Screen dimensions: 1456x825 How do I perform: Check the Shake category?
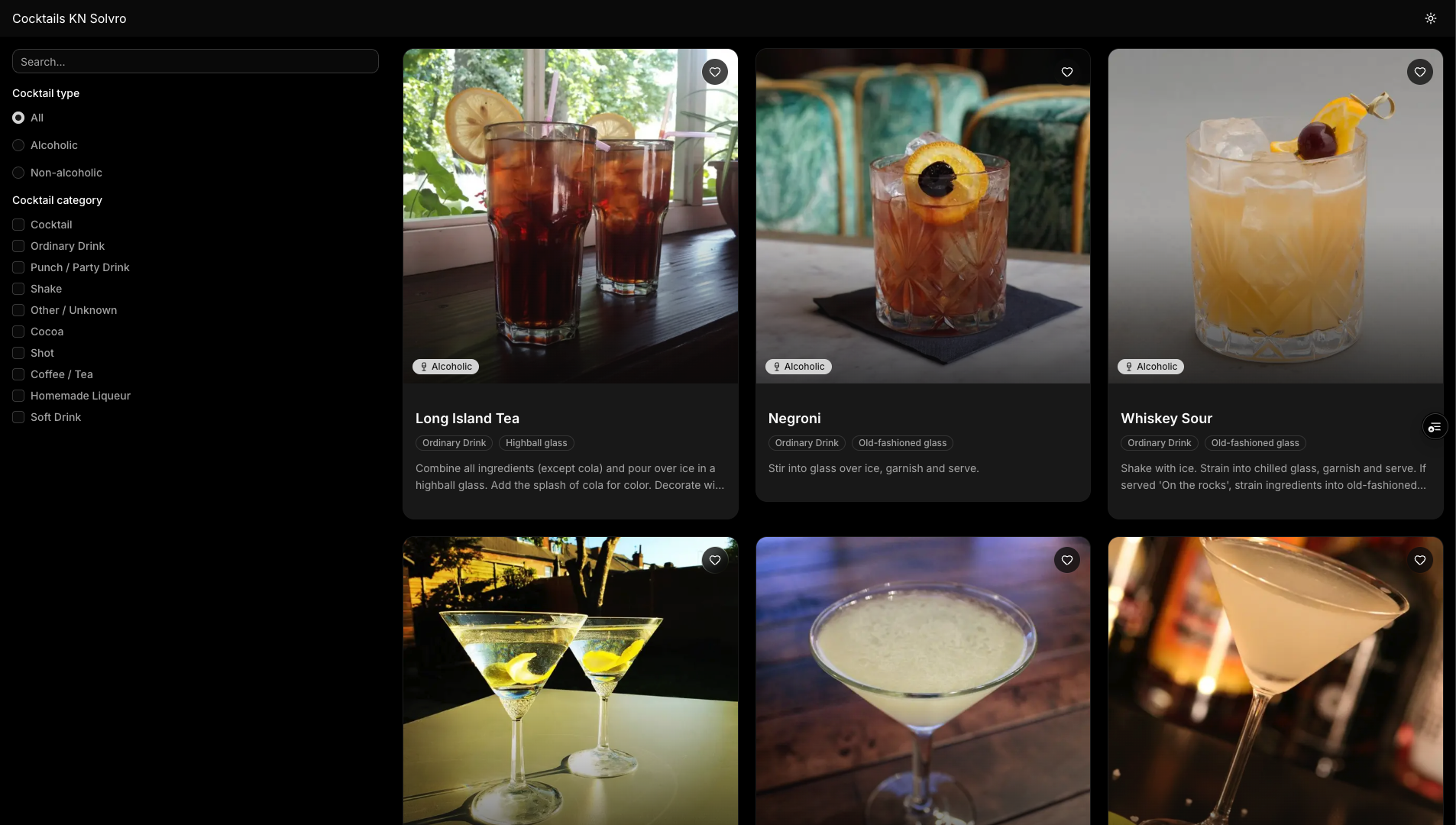18,289
